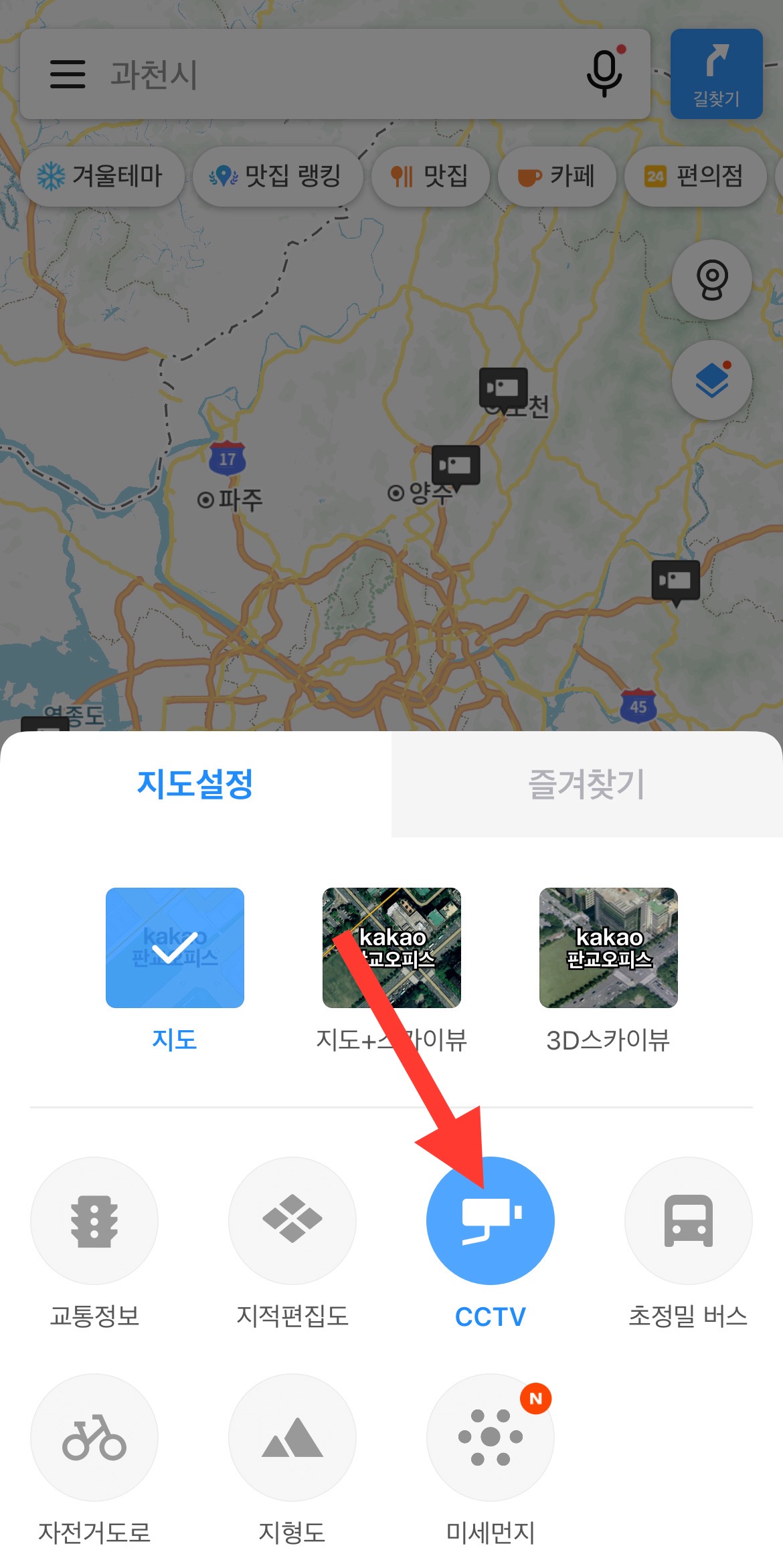Turn on the 자전거도로 bicycle road layer

click(x=94, y=1437)
